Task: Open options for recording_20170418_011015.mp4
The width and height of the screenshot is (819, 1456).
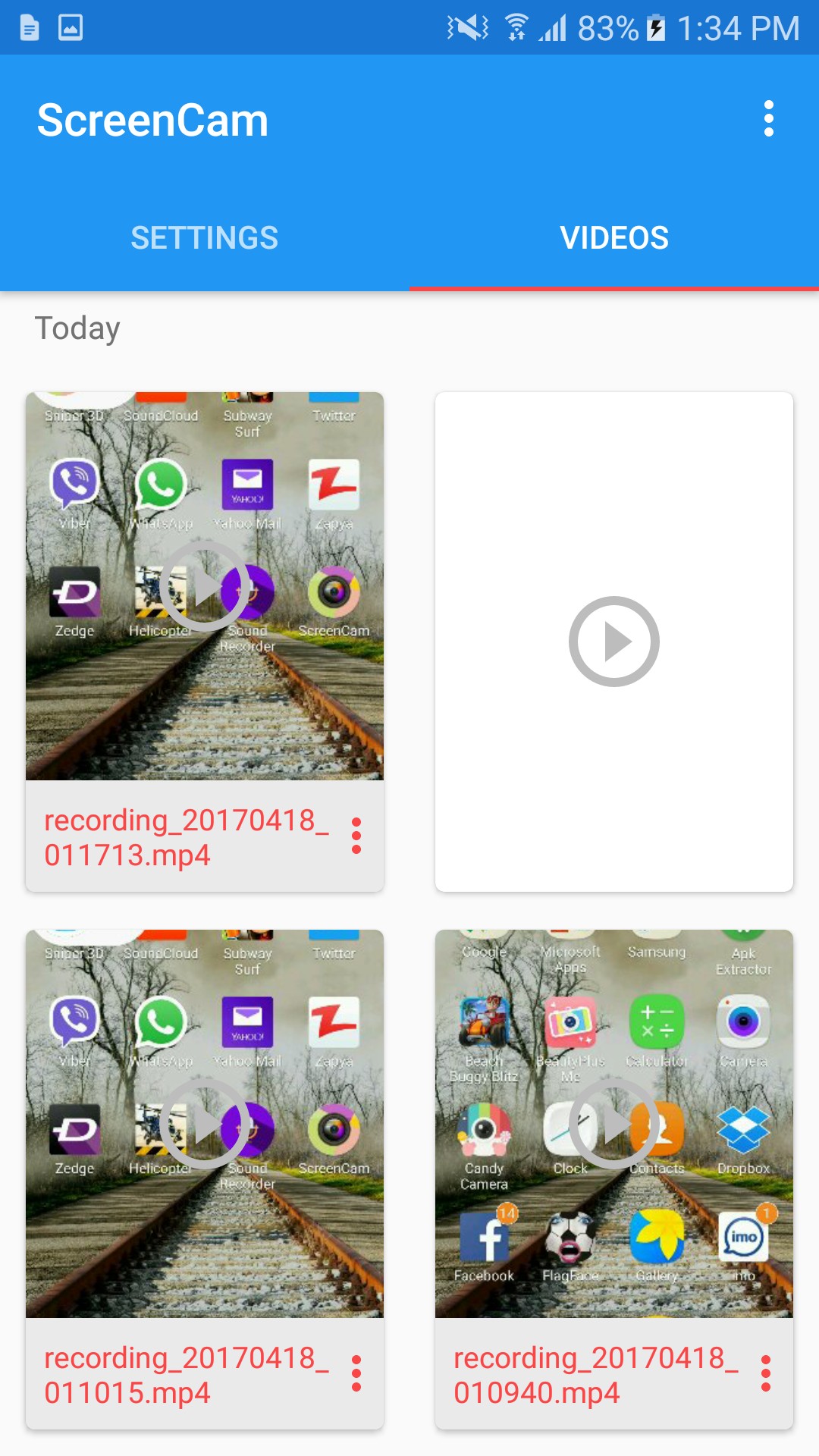Action: click(x=356, y=1374)
